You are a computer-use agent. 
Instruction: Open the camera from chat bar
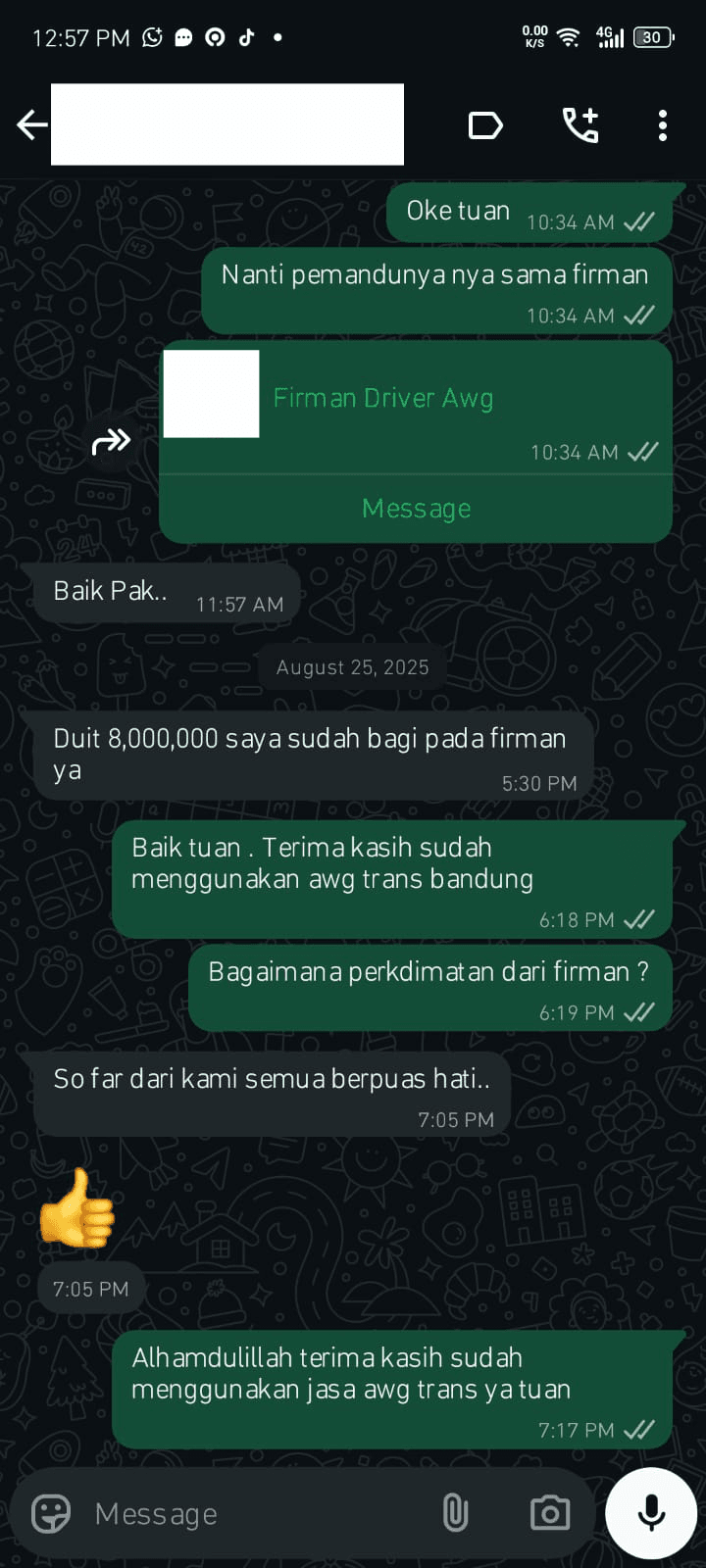[549, 1514]
